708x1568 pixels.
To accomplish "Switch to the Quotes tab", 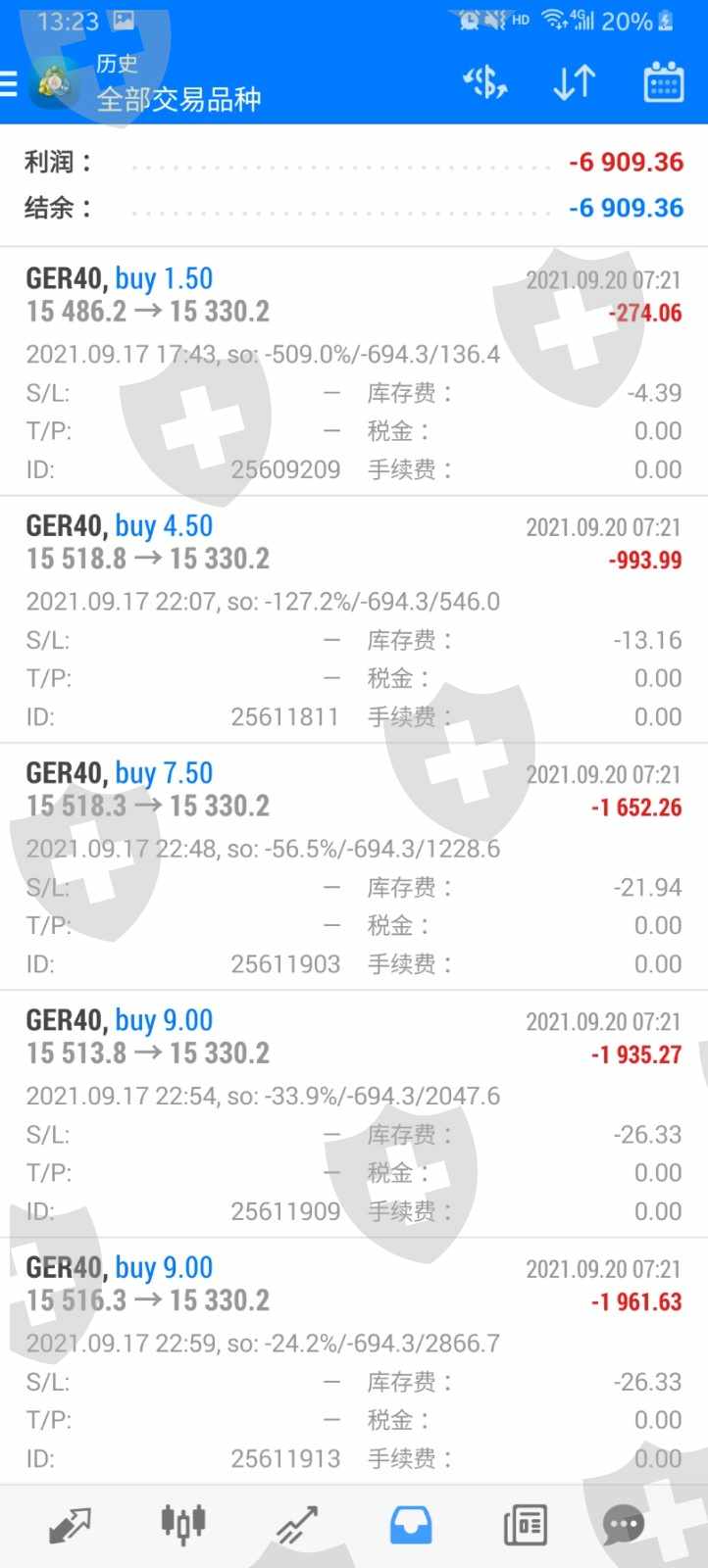I will [x=70, y=1525].
